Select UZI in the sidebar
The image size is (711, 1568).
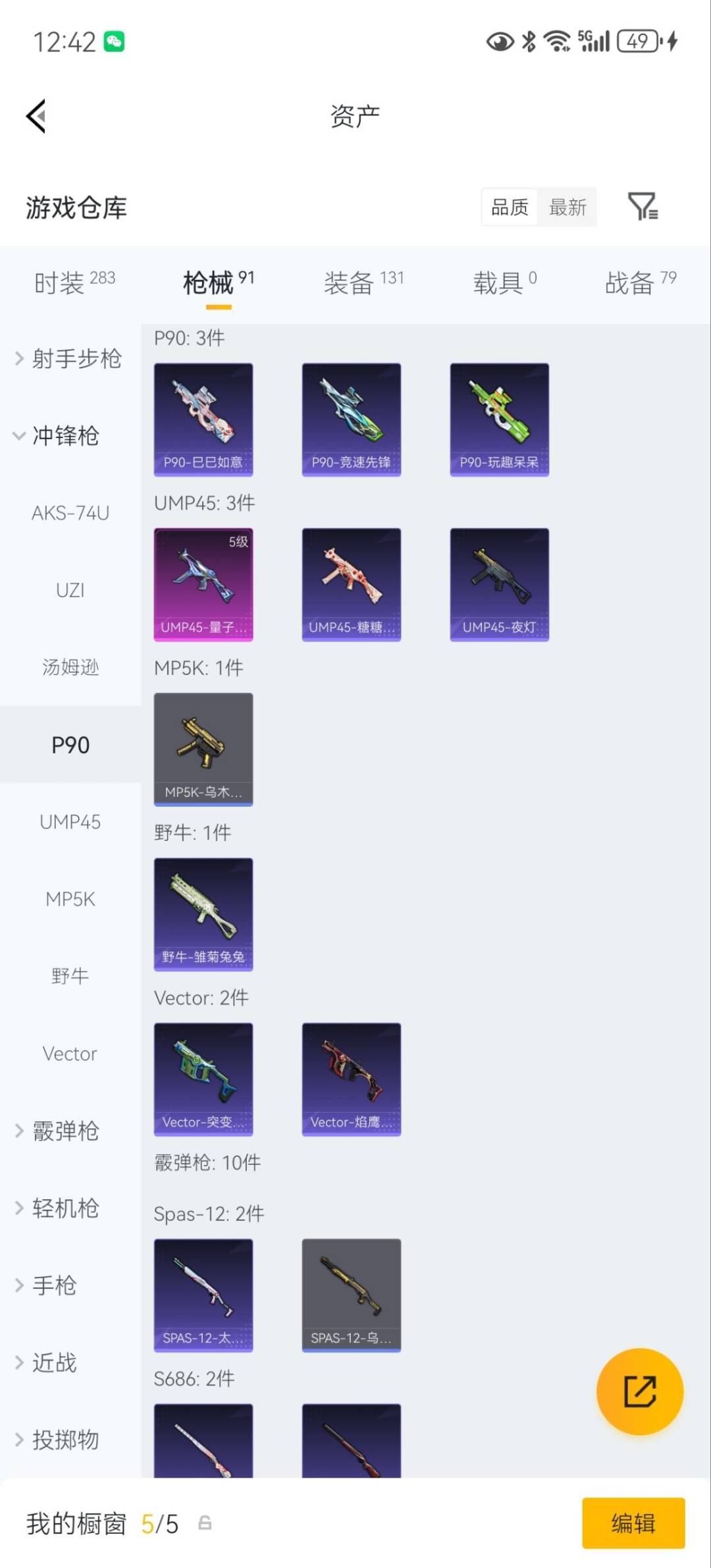click(x=70, y=591)
